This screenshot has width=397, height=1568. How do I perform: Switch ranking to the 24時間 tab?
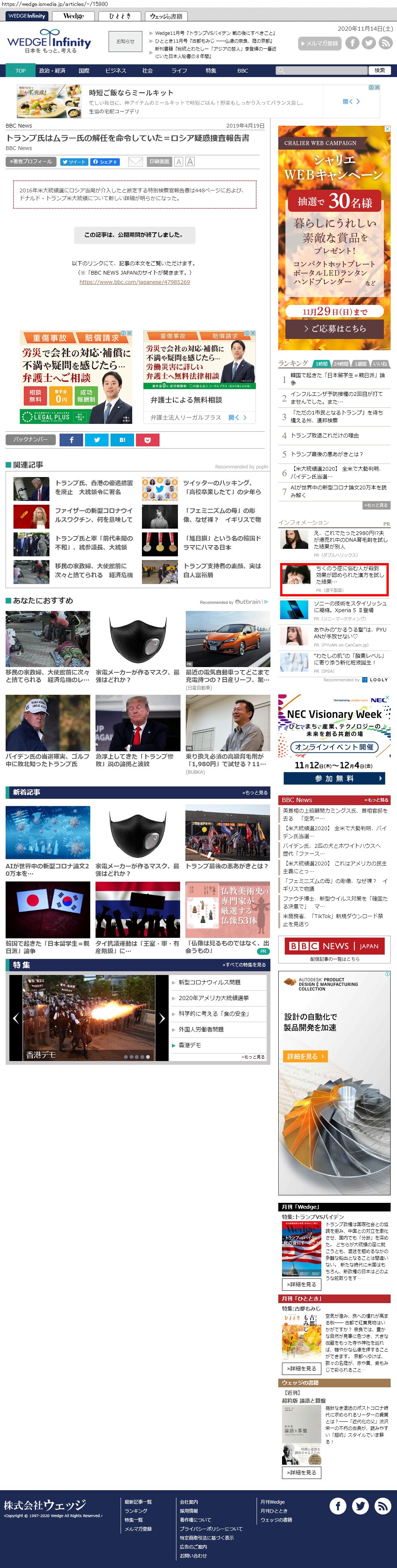pyautogui.click(x=341, y=363)
